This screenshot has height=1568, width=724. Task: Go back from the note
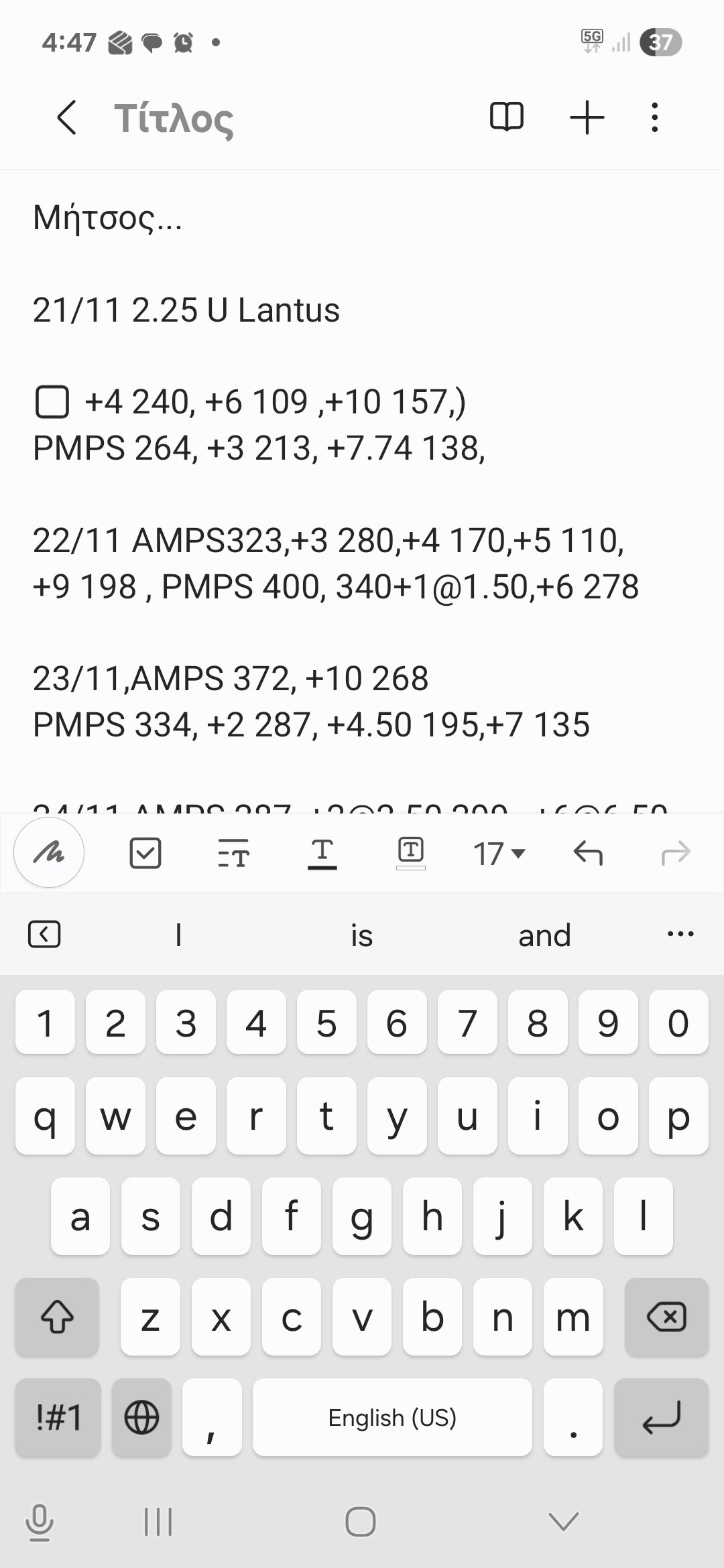(x=66, y=118)
